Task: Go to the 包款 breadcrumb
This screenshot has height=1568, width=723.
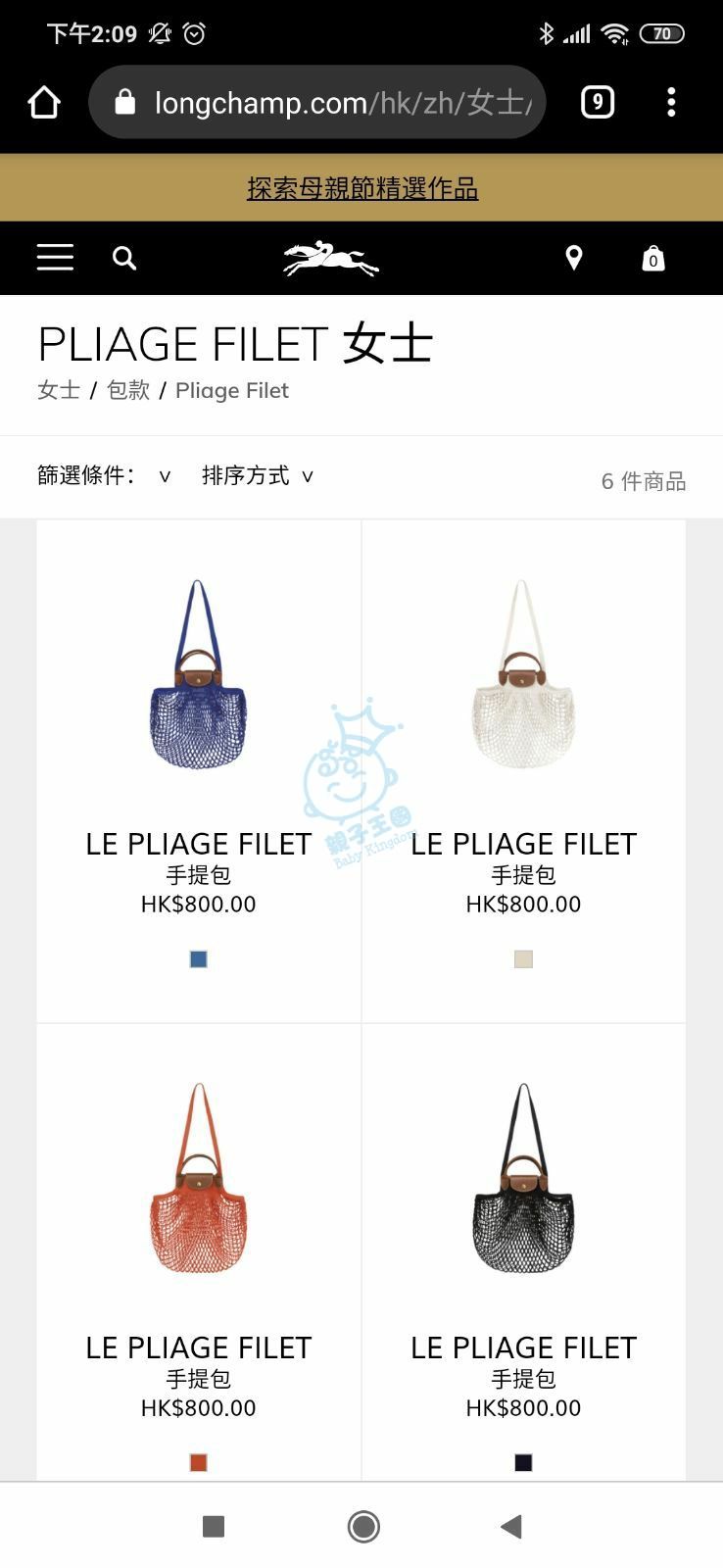Action: coord(128,390)
